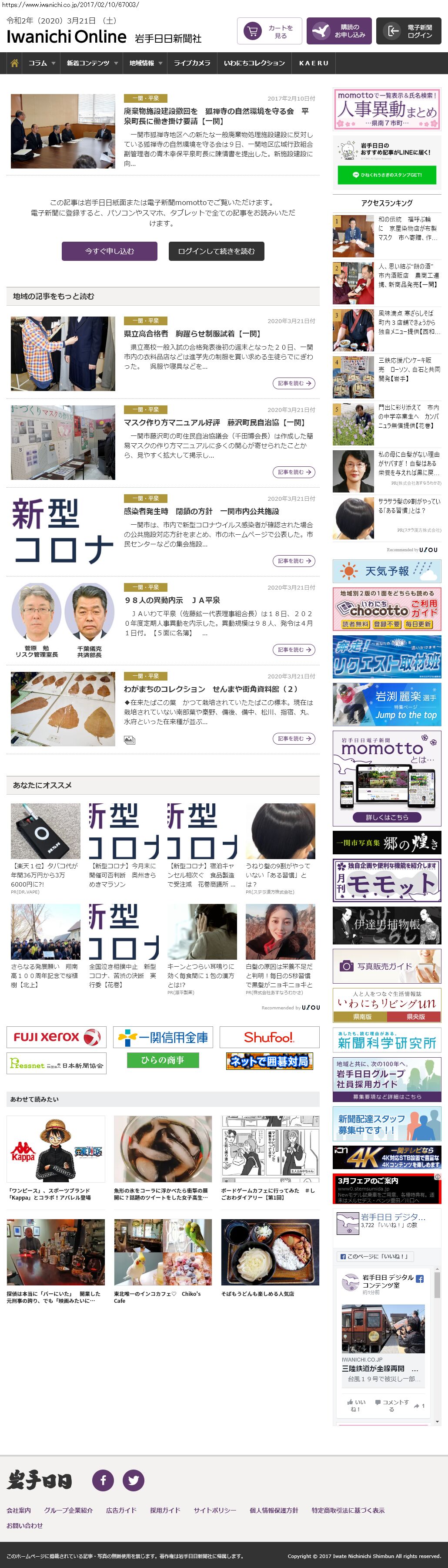Viewport: 448px width, 1568px height.
Task: Read the 98人の異動内示 JA平泉 article
Action: point(294,650)
